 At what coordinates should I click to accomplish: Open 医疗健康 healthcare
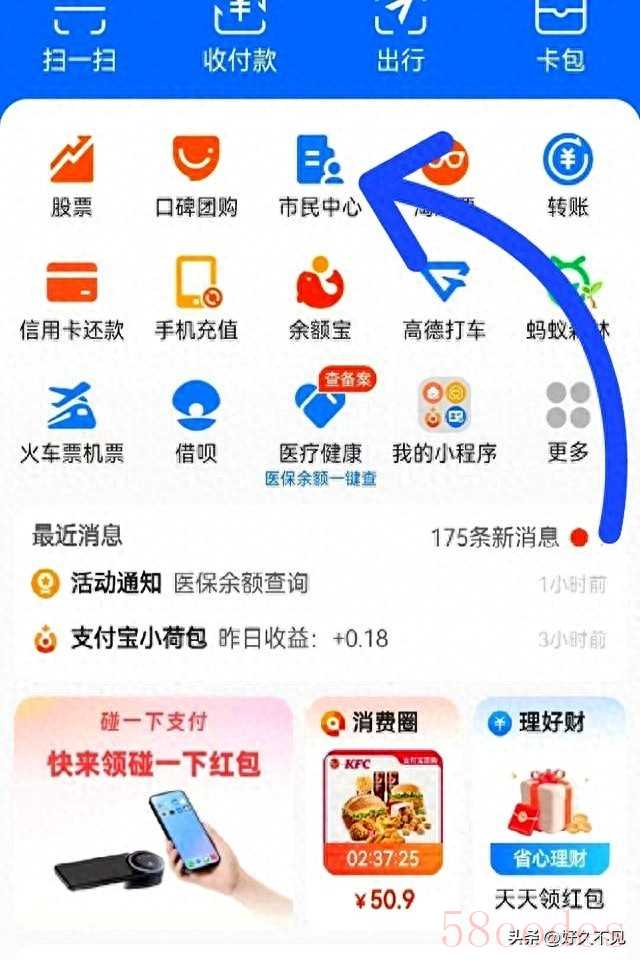(320, 420)
